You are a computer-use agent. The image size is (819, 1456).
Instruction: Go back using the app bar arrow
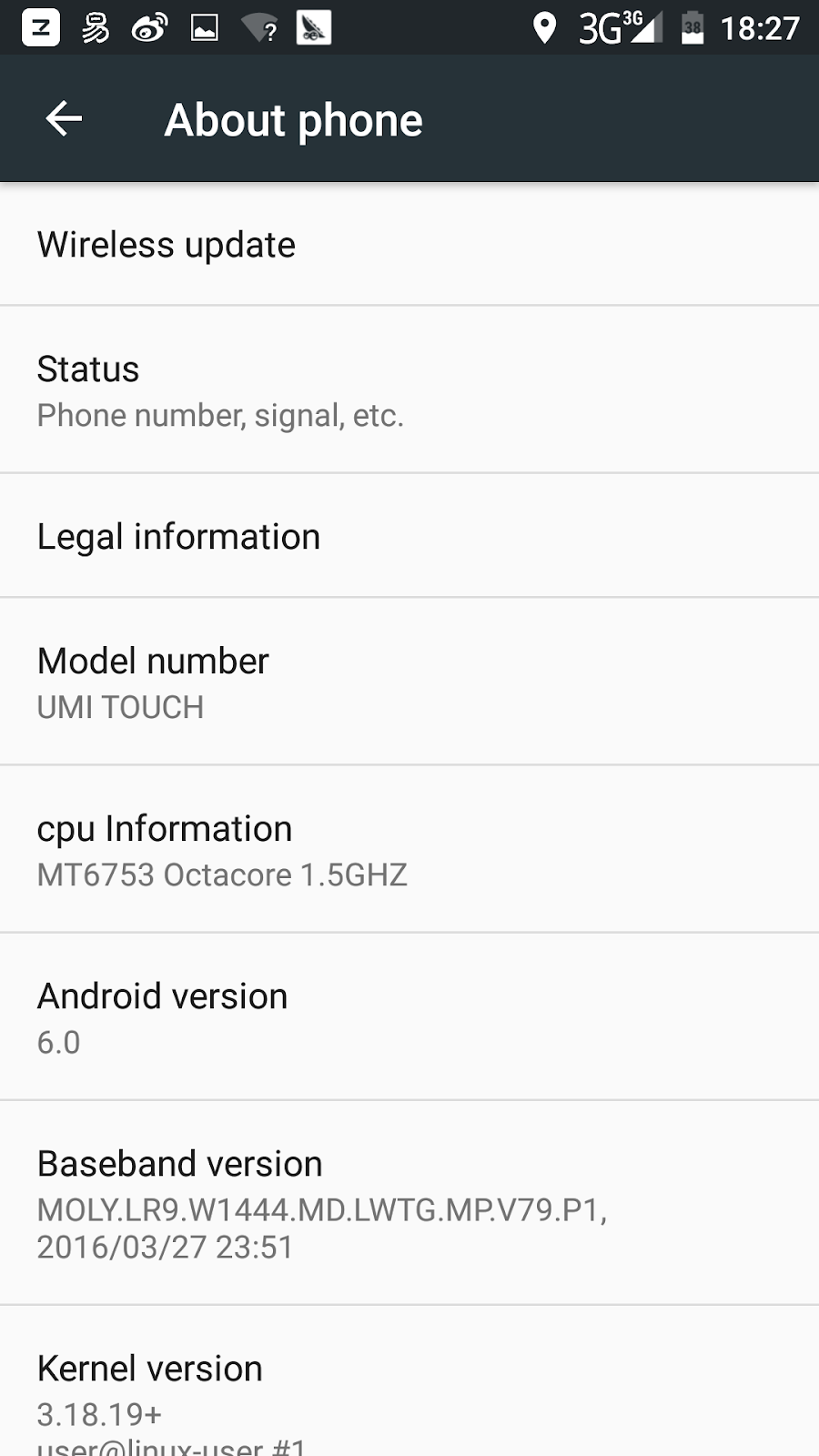tap(64, 119)
